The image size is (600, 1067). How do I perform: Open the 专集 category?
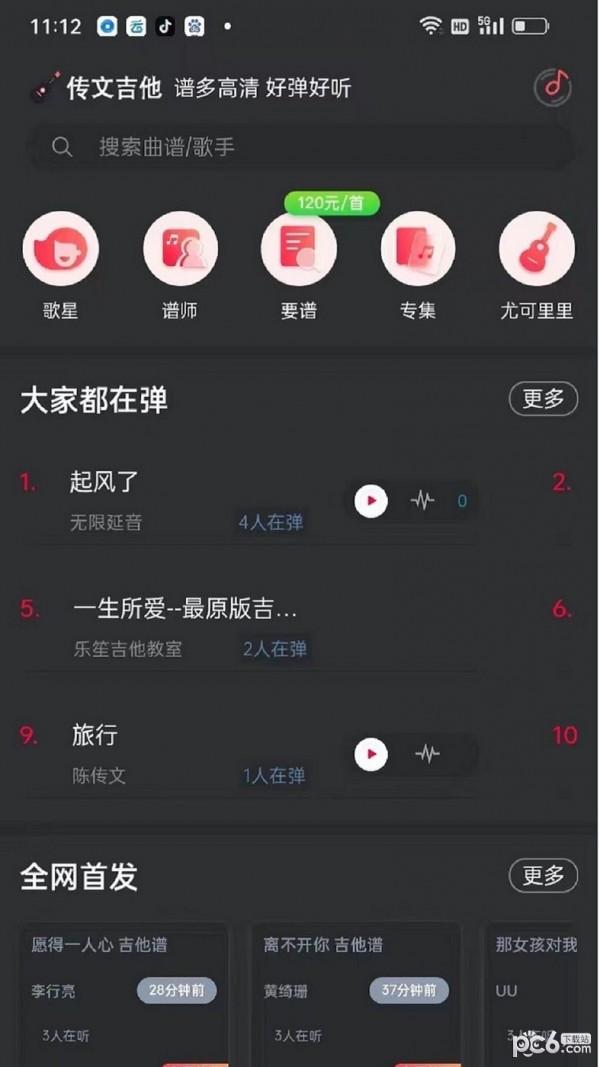tap(418, 250)
